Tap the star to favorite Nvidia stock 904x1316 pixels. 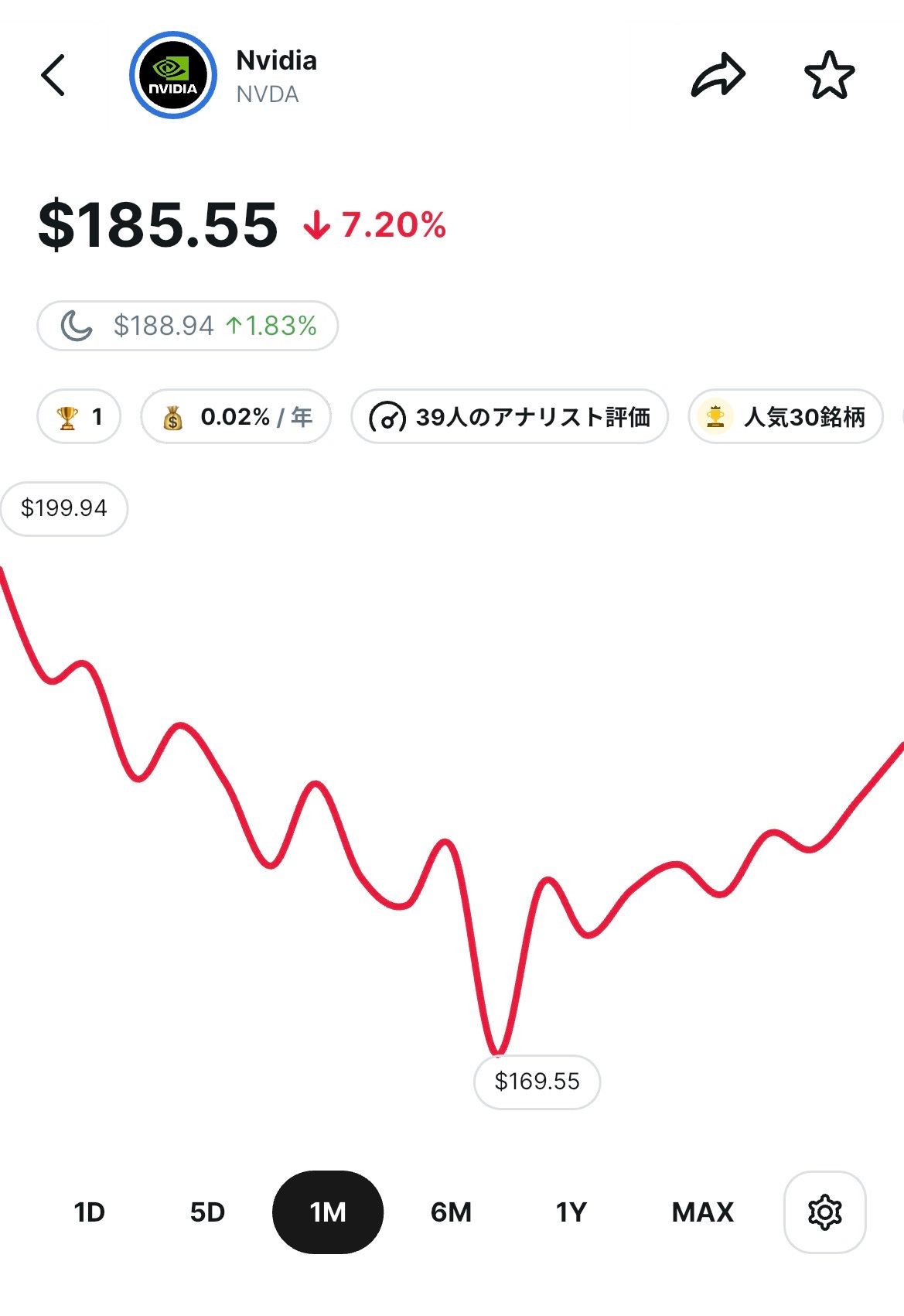click(x=829, y=73)
